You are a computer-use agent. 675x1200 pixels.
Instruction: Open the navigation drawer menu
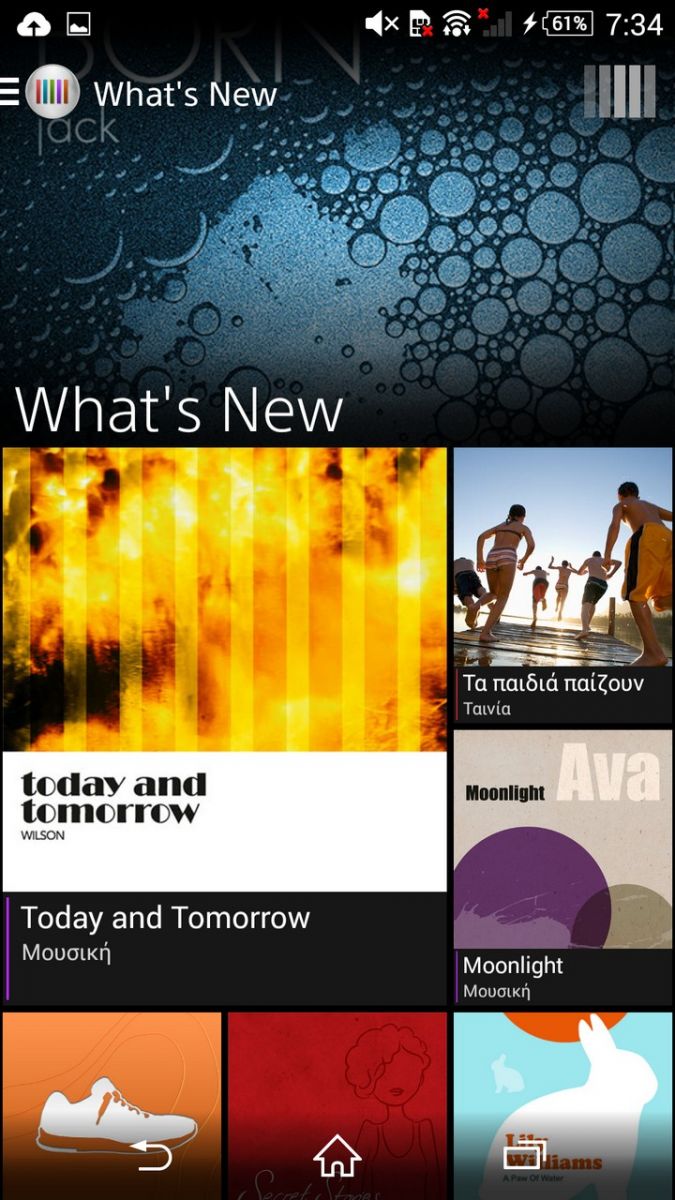coord(11,93)
